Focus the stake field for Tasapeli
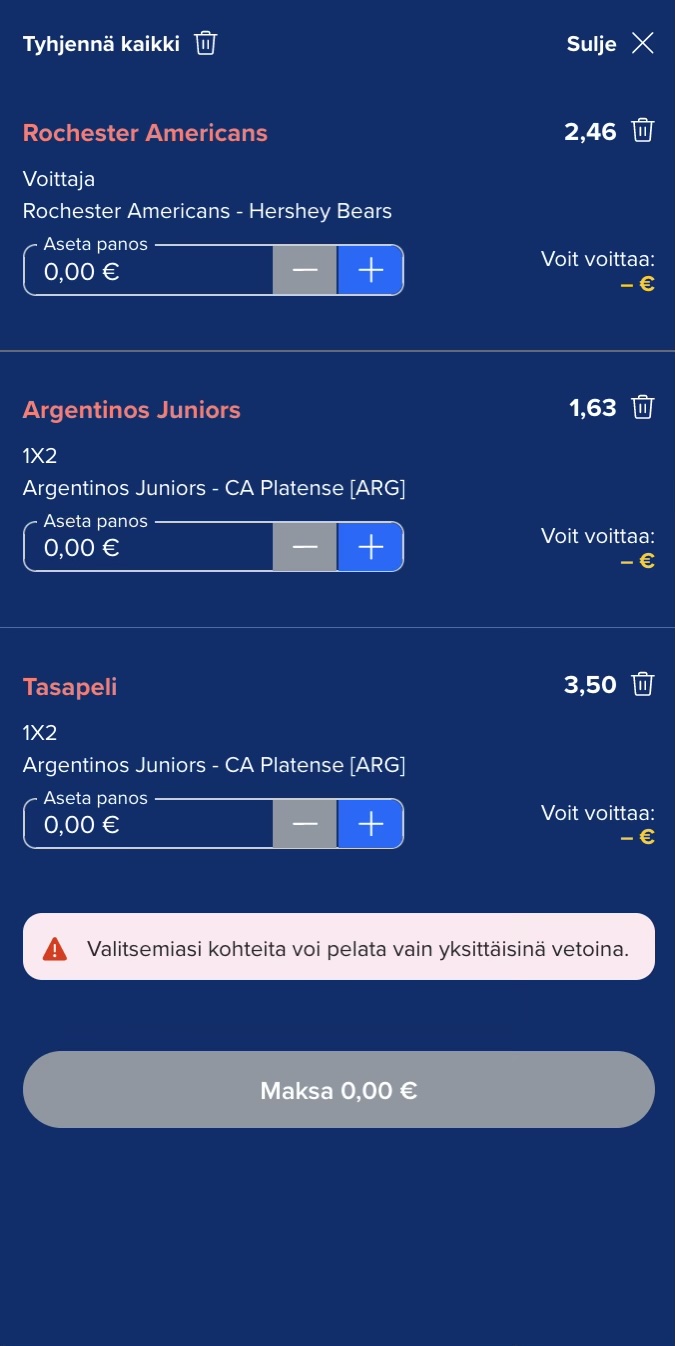 click(148, 825)
